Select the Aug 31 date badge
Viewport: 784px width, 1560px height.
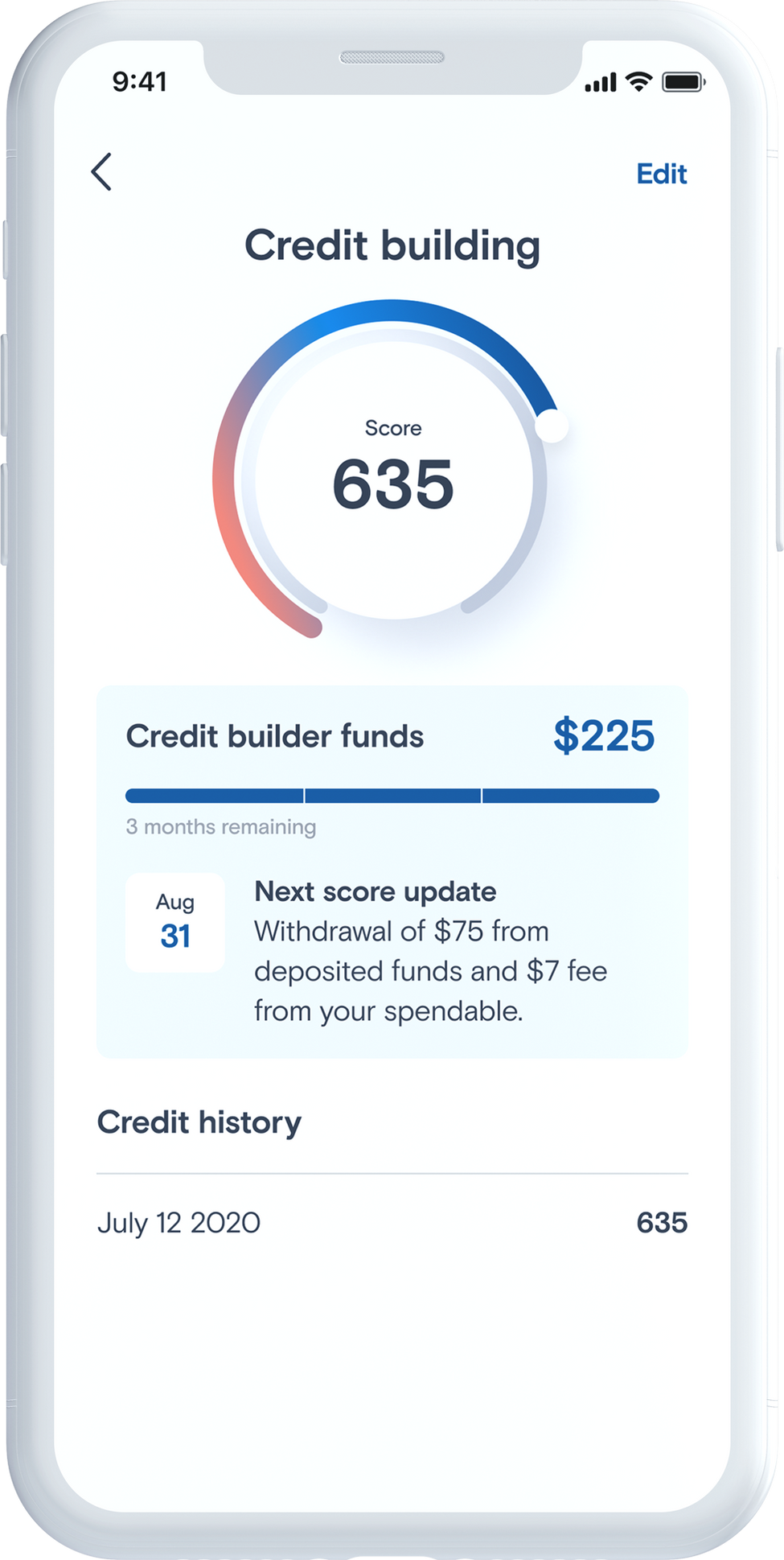point(175,920)
